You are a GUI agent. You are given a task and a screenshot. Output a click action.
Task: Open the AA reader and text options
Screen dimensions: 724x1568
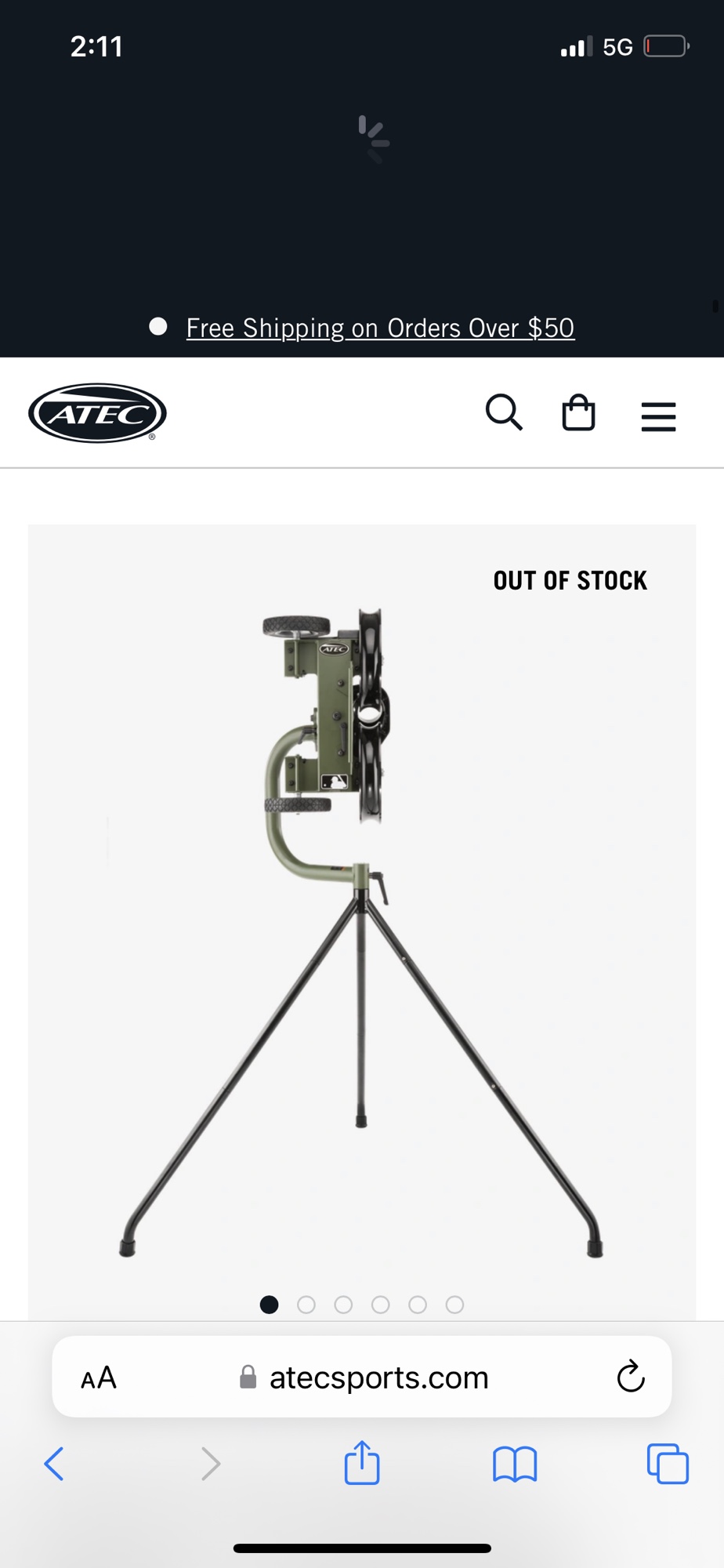[99, 1377]
